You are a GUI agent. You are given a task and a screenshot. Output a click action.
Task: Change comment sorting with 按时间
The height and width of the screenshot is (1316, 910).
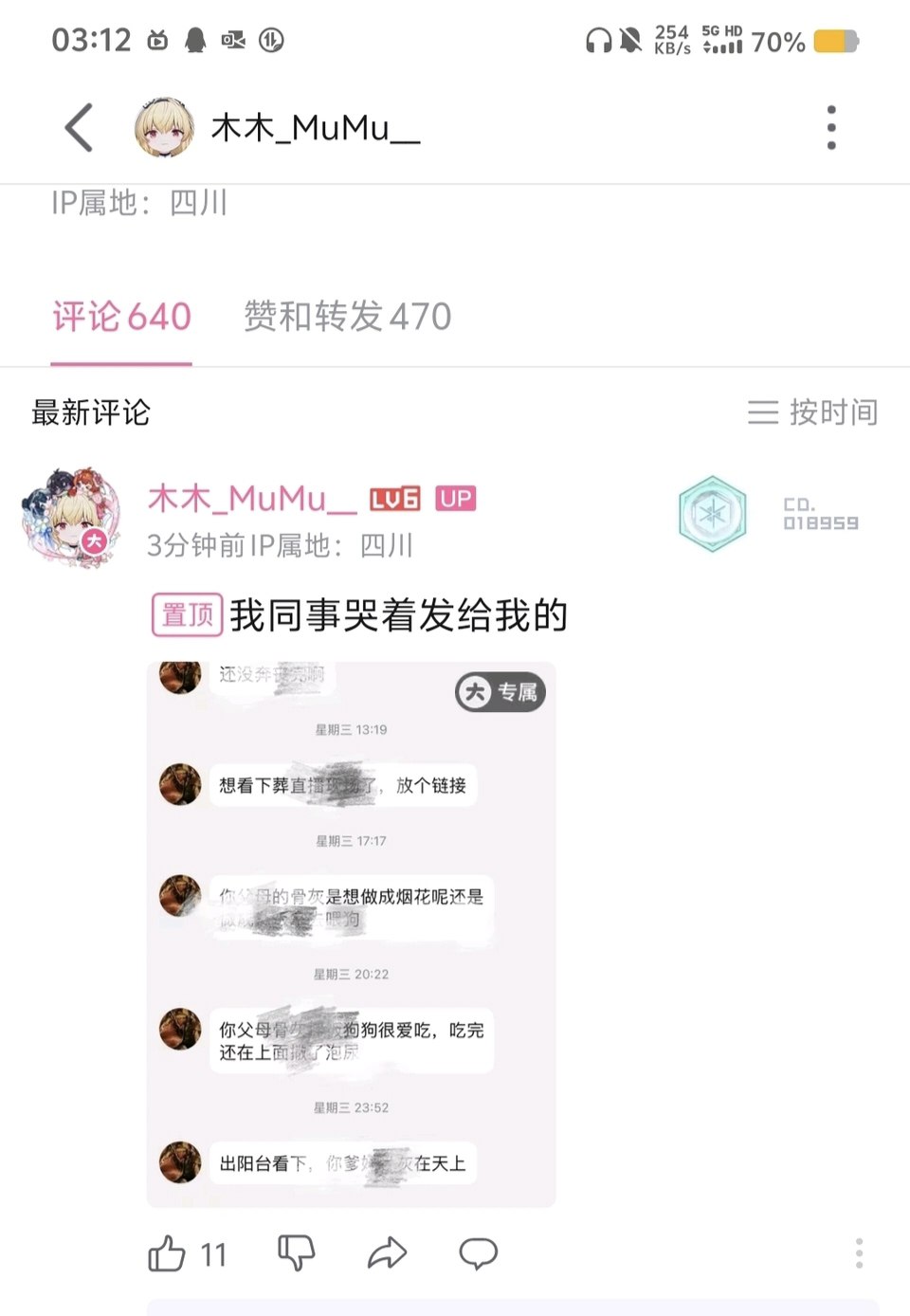(813, 412)
